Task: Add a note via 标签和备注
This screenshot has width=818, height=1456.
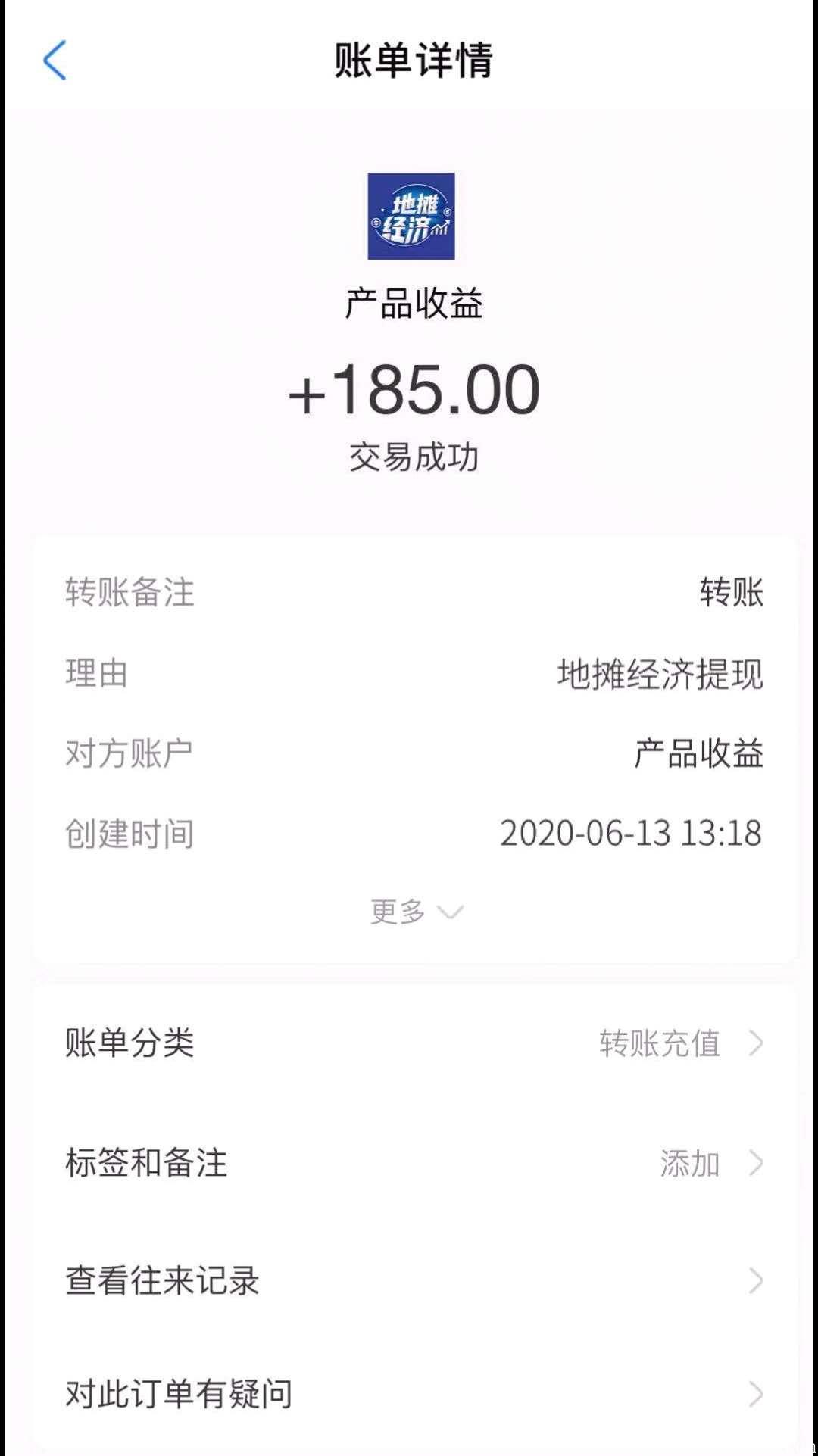Action: pyautogui.click(x=414, y=1162)
